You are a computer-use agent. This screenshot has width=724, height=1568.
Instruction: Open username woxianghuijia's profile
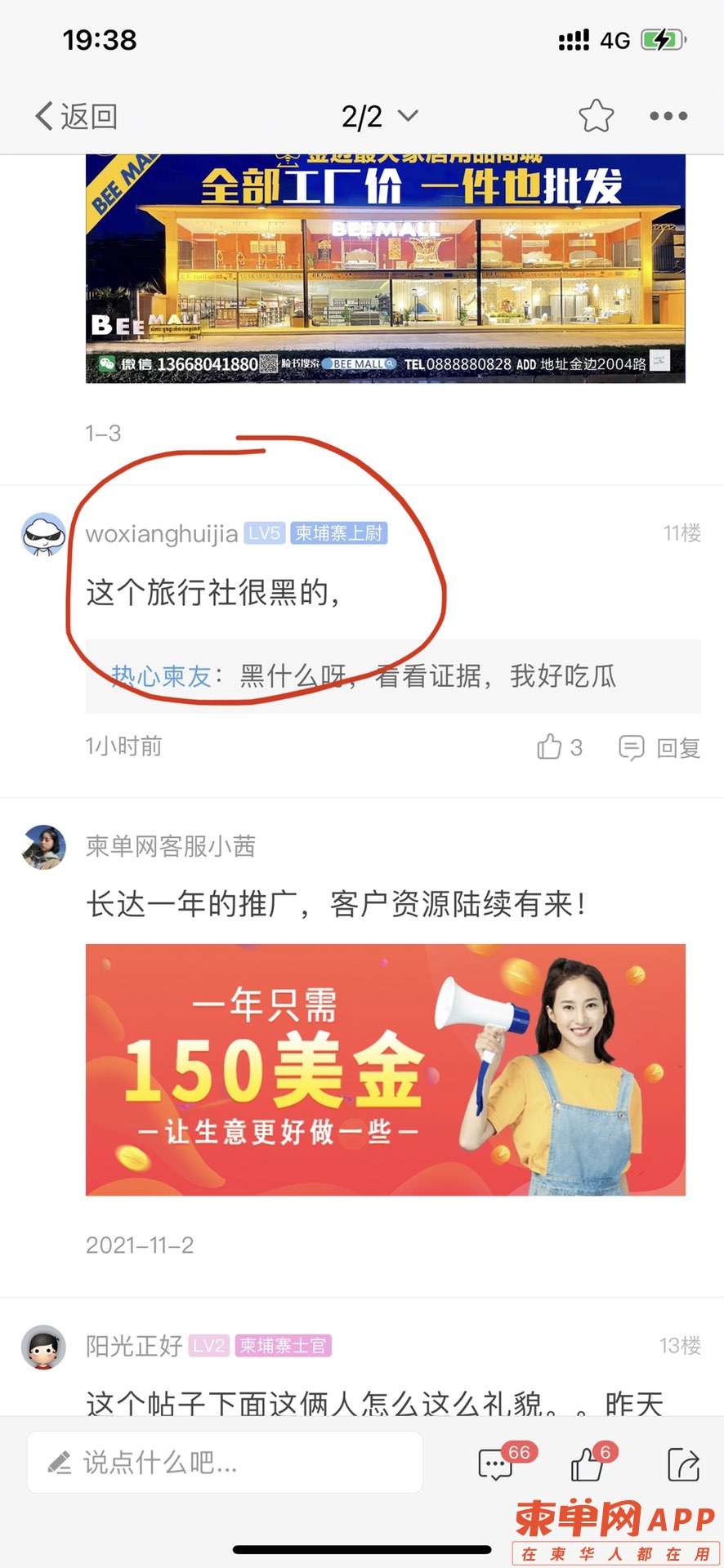(x=162, y=534)
